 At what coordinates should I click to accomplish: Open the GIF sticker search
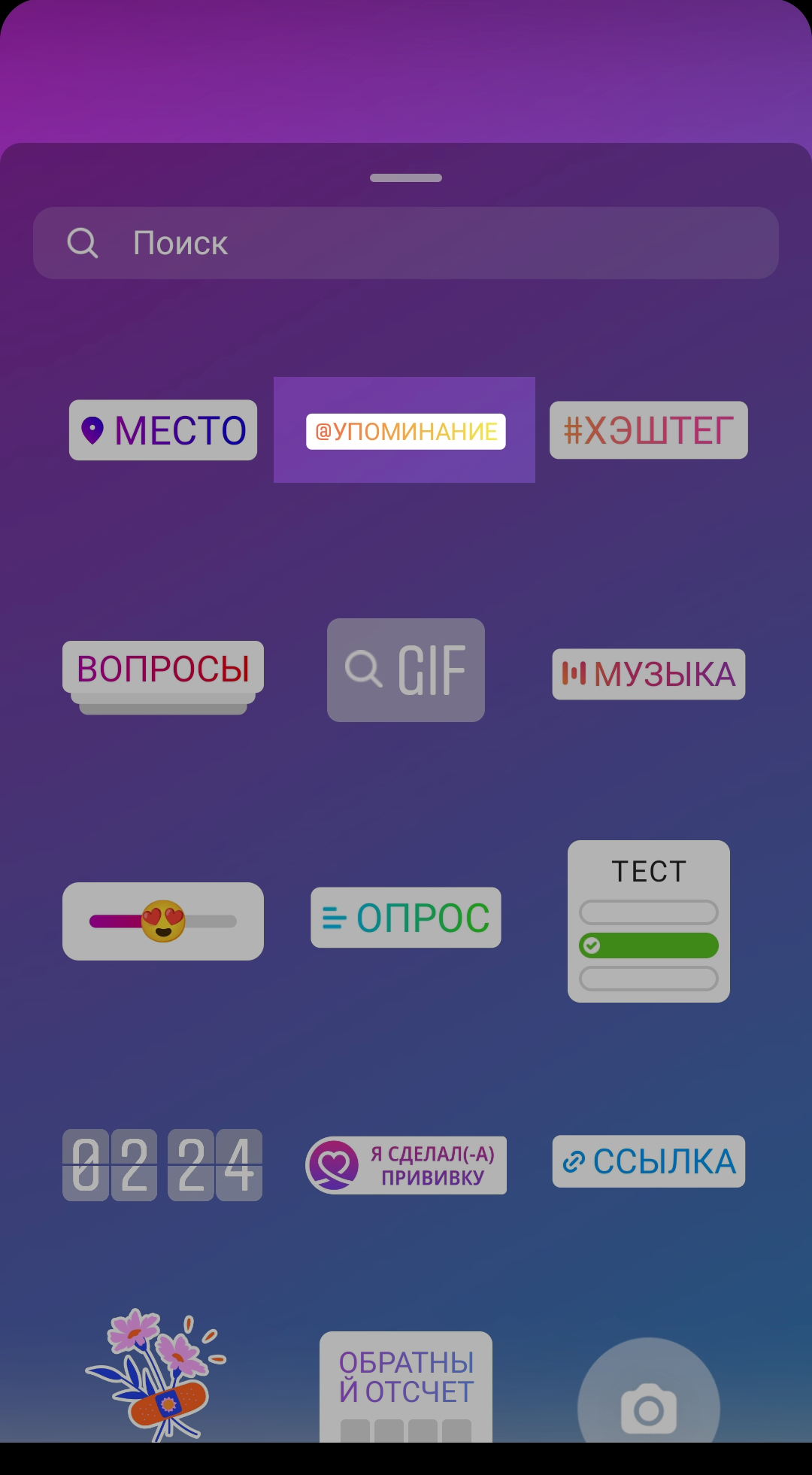[x=406, y=670]
